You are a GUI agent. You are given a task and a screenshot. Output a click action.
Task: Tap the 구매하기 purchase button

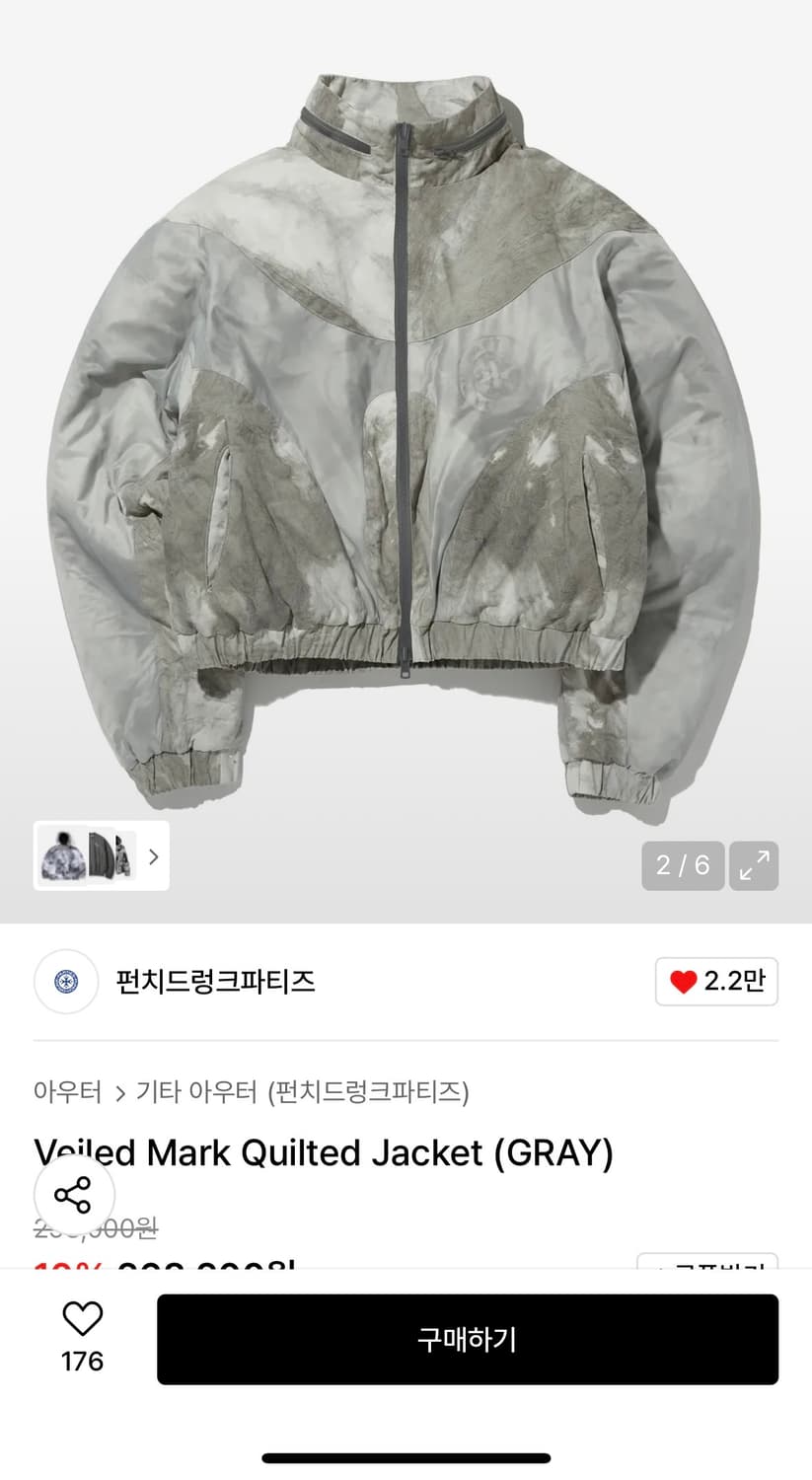[468, 1339]
